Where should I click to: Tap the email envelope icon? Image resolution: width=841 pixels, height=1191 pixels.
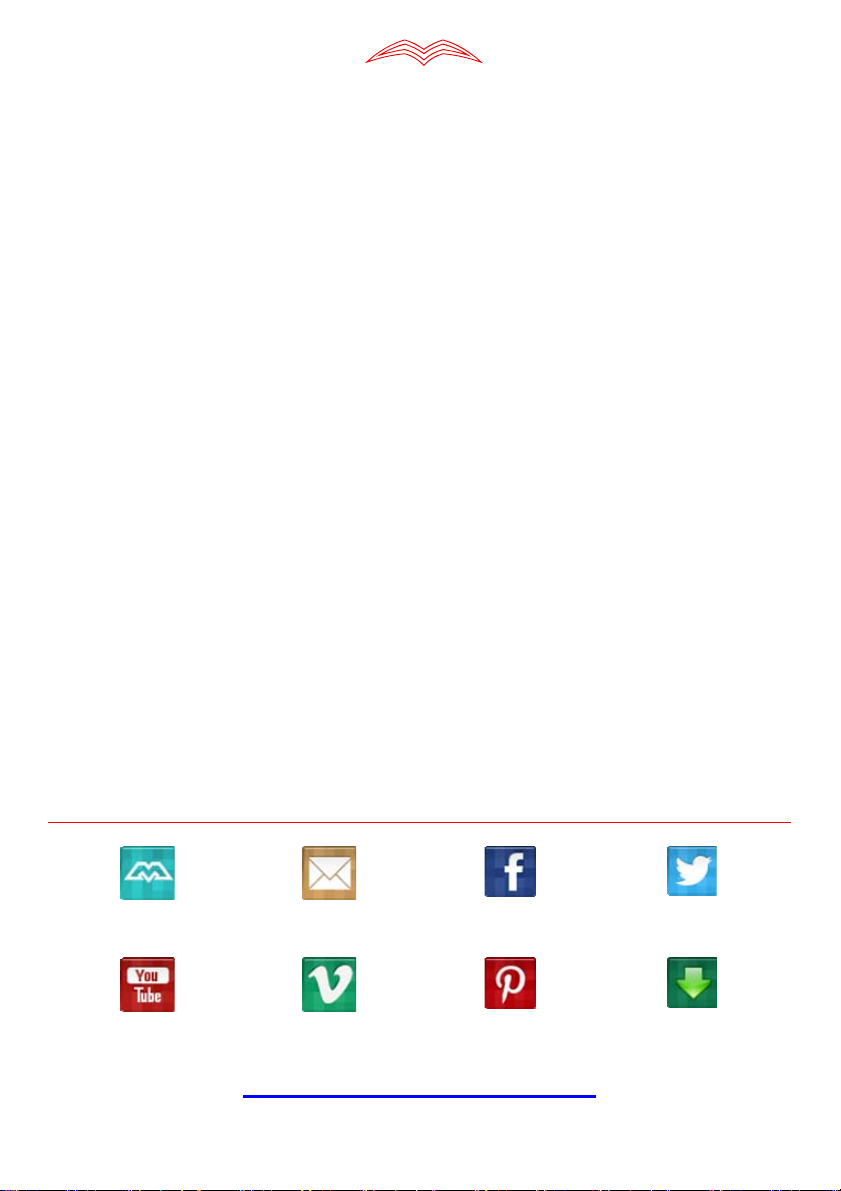point(329,873)
